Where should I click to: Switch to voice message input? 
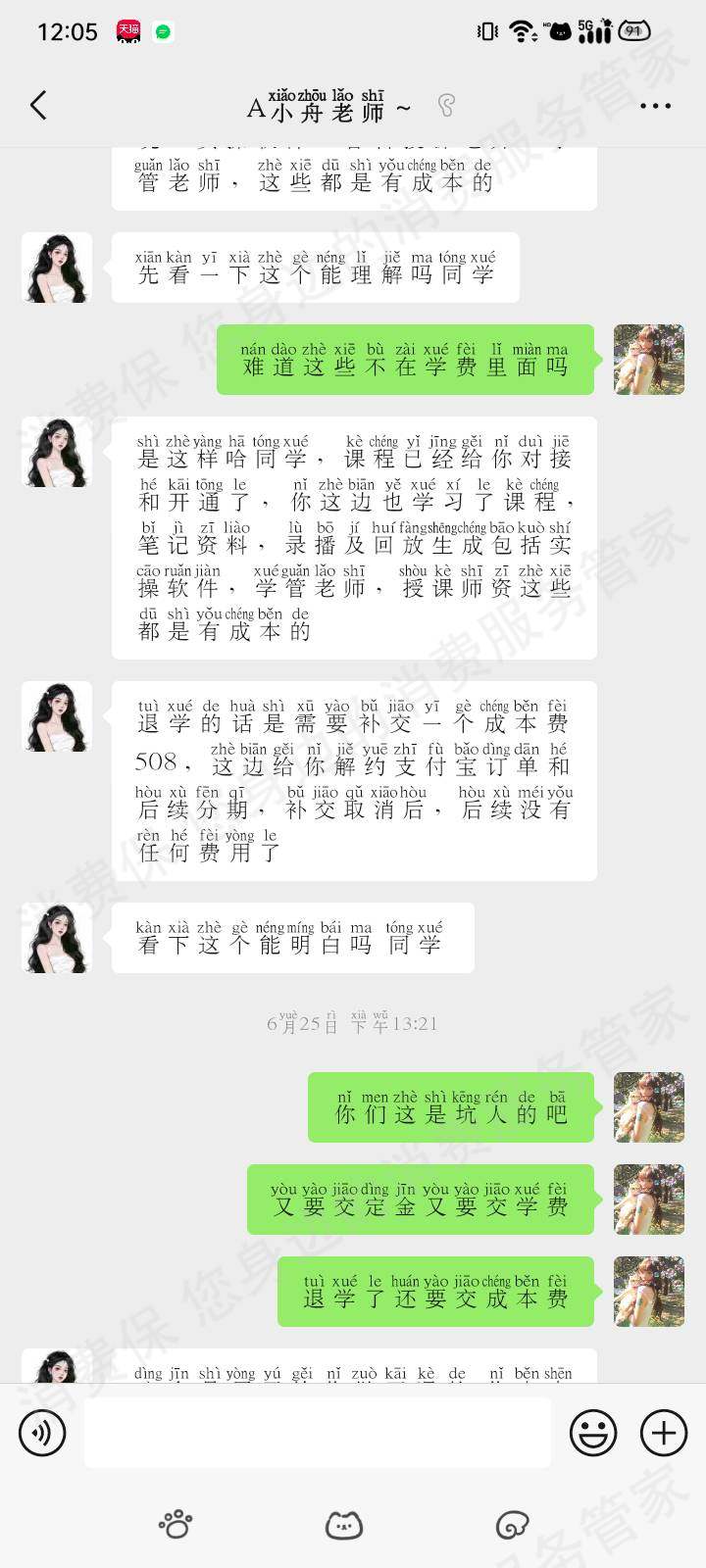tap(42, 1433)
